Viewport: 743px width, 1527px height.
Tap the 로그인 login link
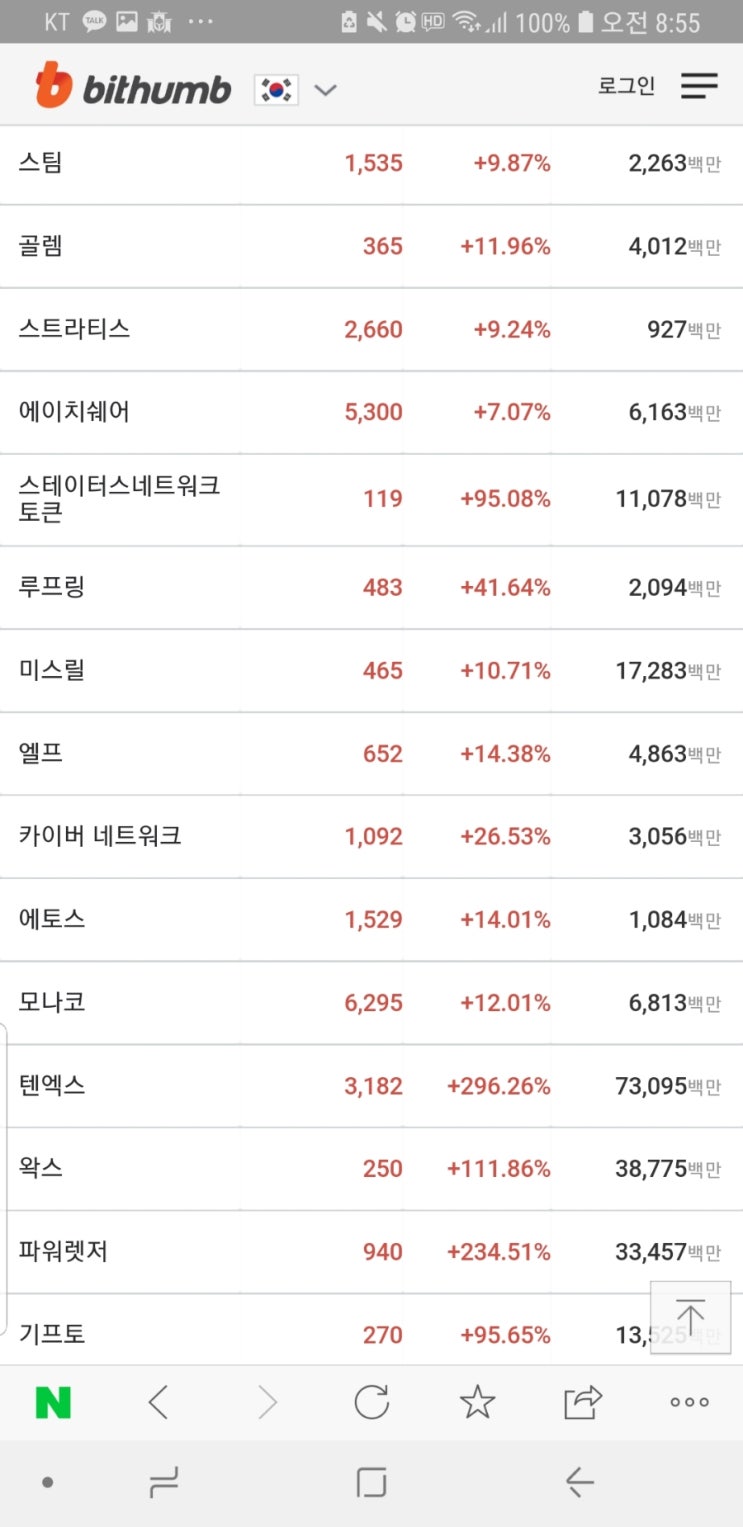(625, 86)
